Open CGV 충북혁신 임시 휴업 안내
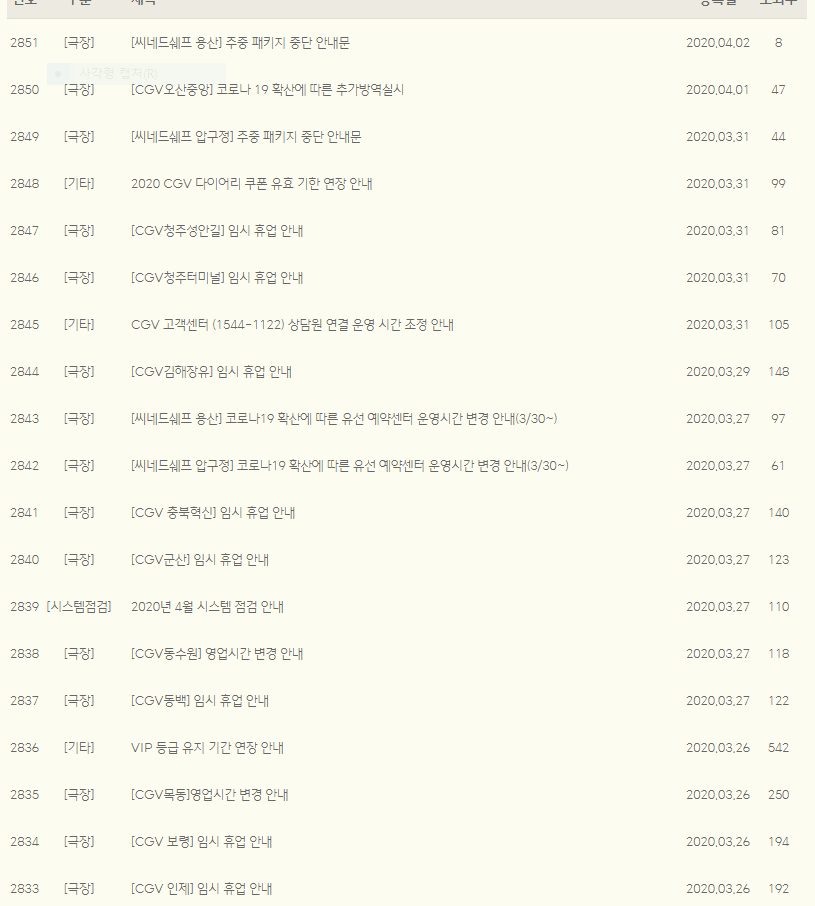The height and width of the screenshot is (906, 815). click(x=213, y=513)
